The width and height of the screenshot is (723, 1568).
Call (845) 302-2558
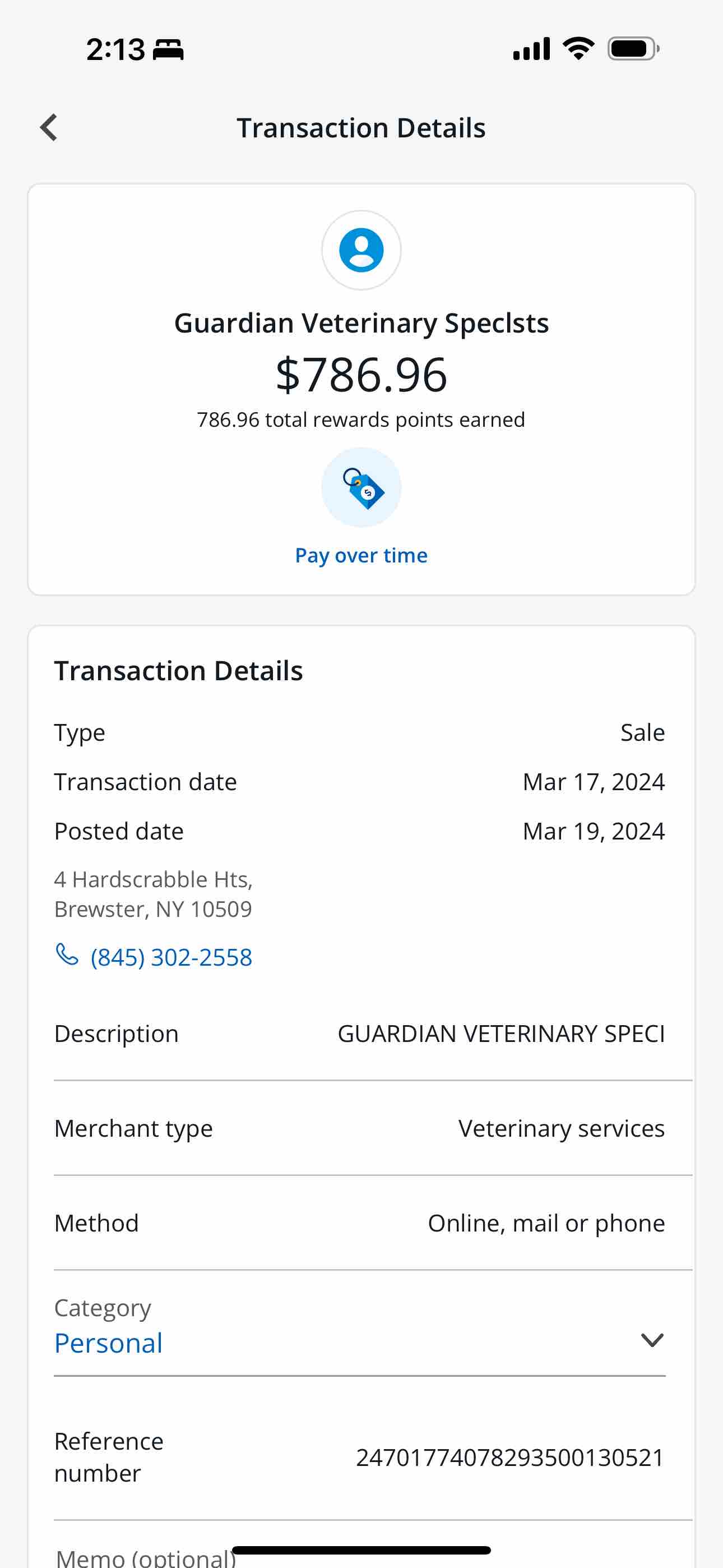coord(154,957)
